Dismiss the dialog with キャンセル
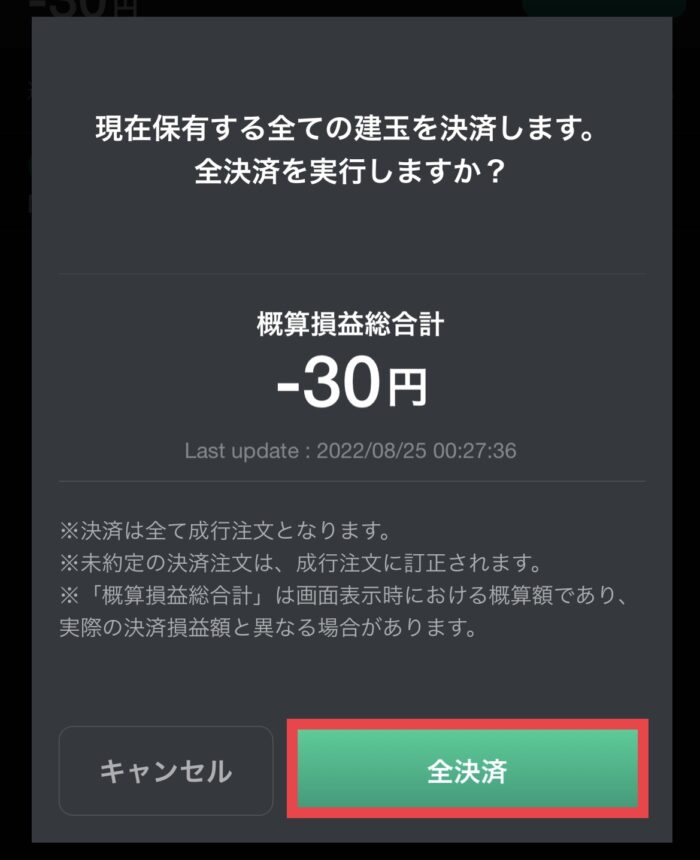The height and width of the screenshot is (860, 700). [x=166, y=771]
